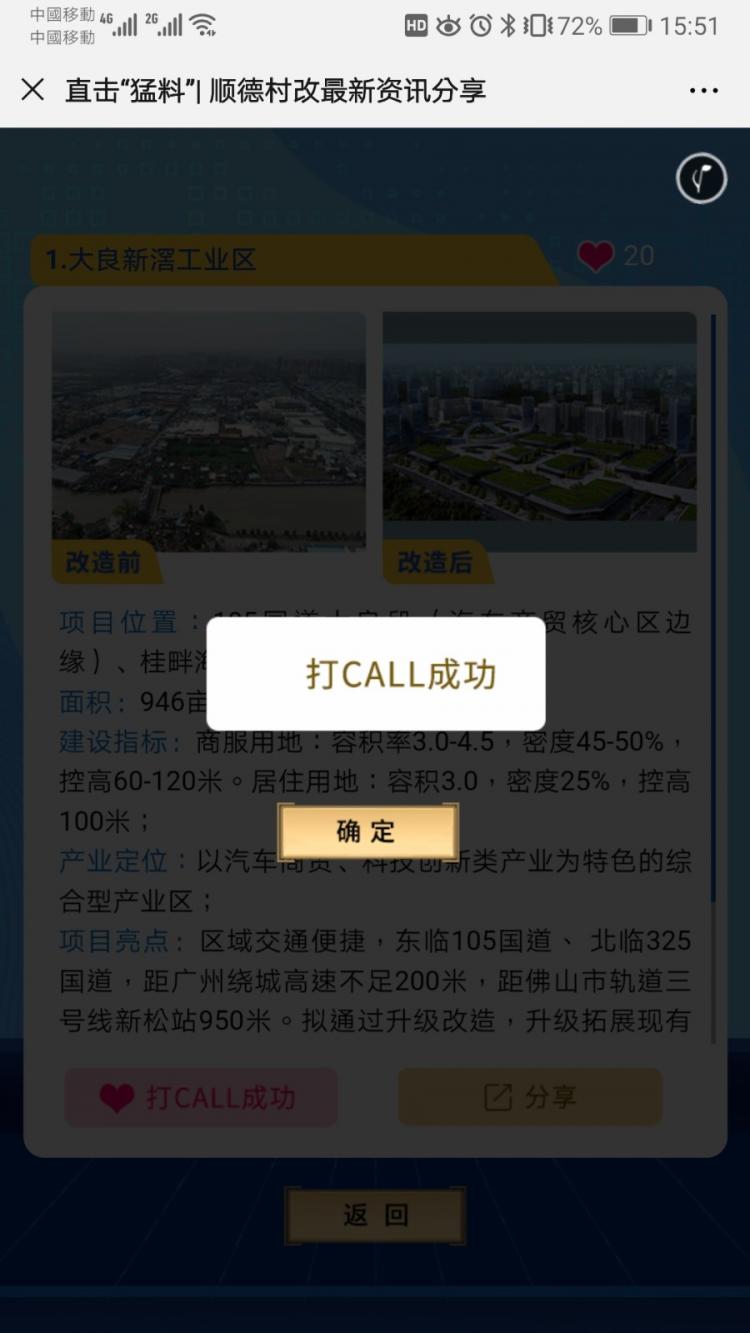Tap the 分享 share button
Screen dimensions: 750x1333
530,1097
